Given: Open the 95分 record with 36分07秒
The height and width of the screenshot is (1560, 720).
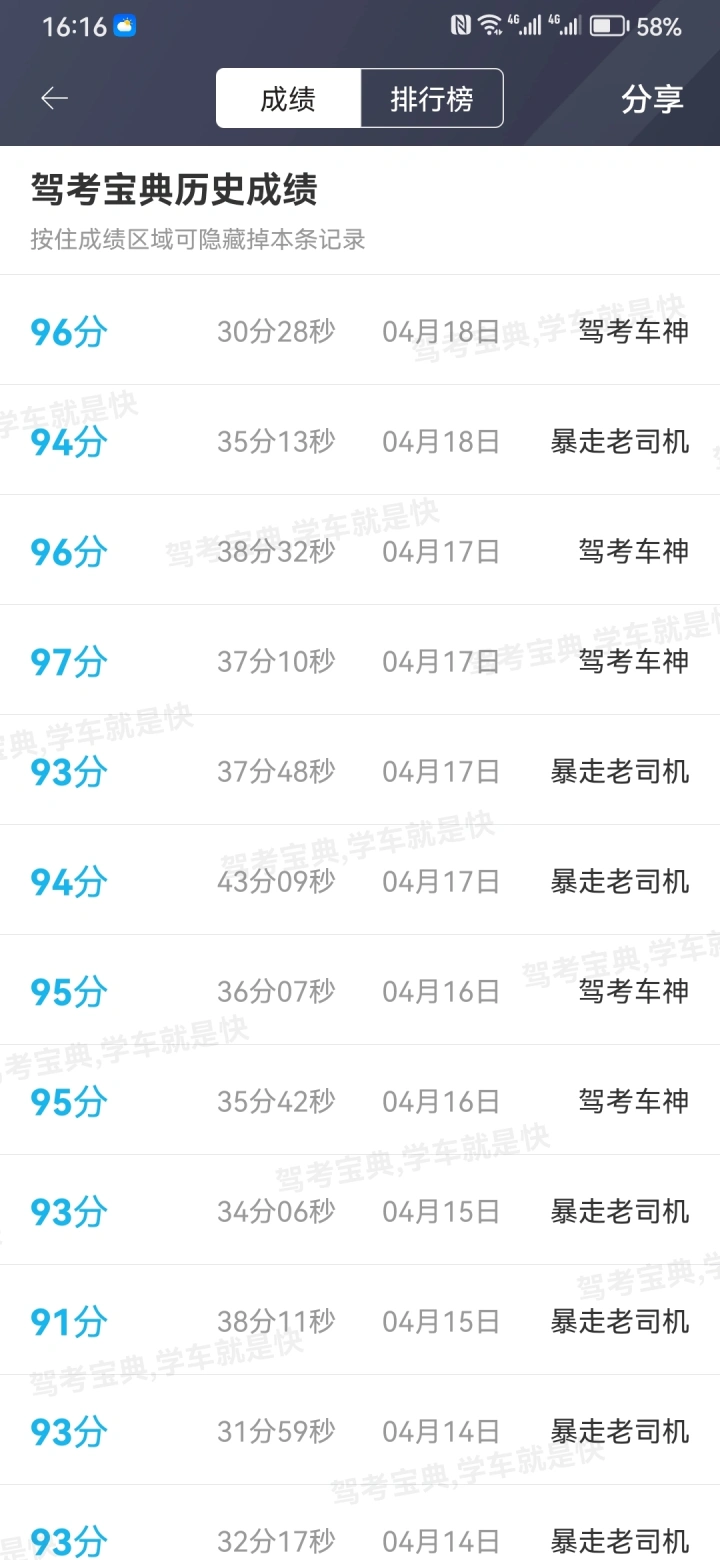Looking at the screenshot, I should [360, 990].
